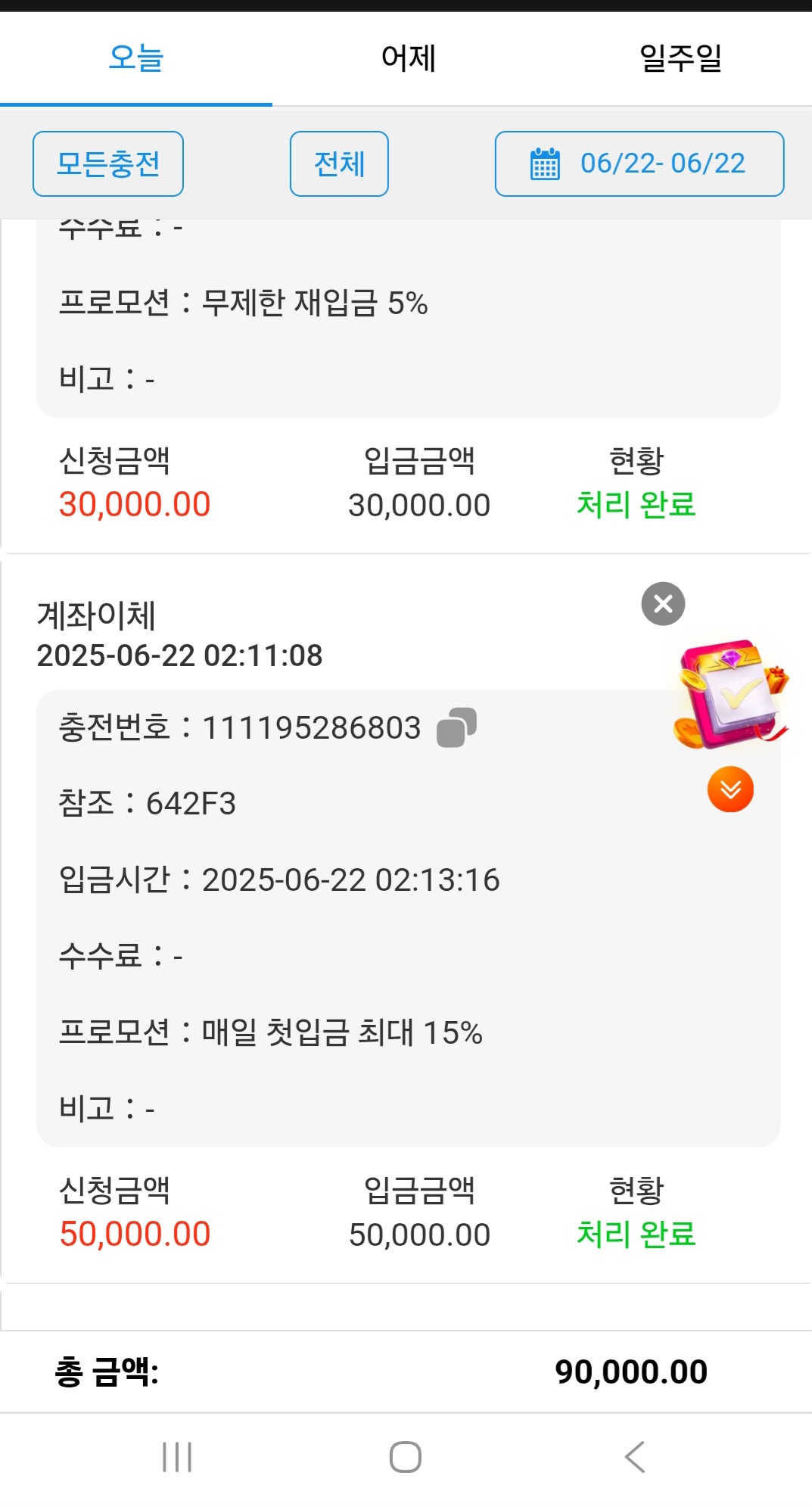Switch to the 오늘 tab
The width and height of the screenshot is (812, 1507).
[x=136, y=58]
